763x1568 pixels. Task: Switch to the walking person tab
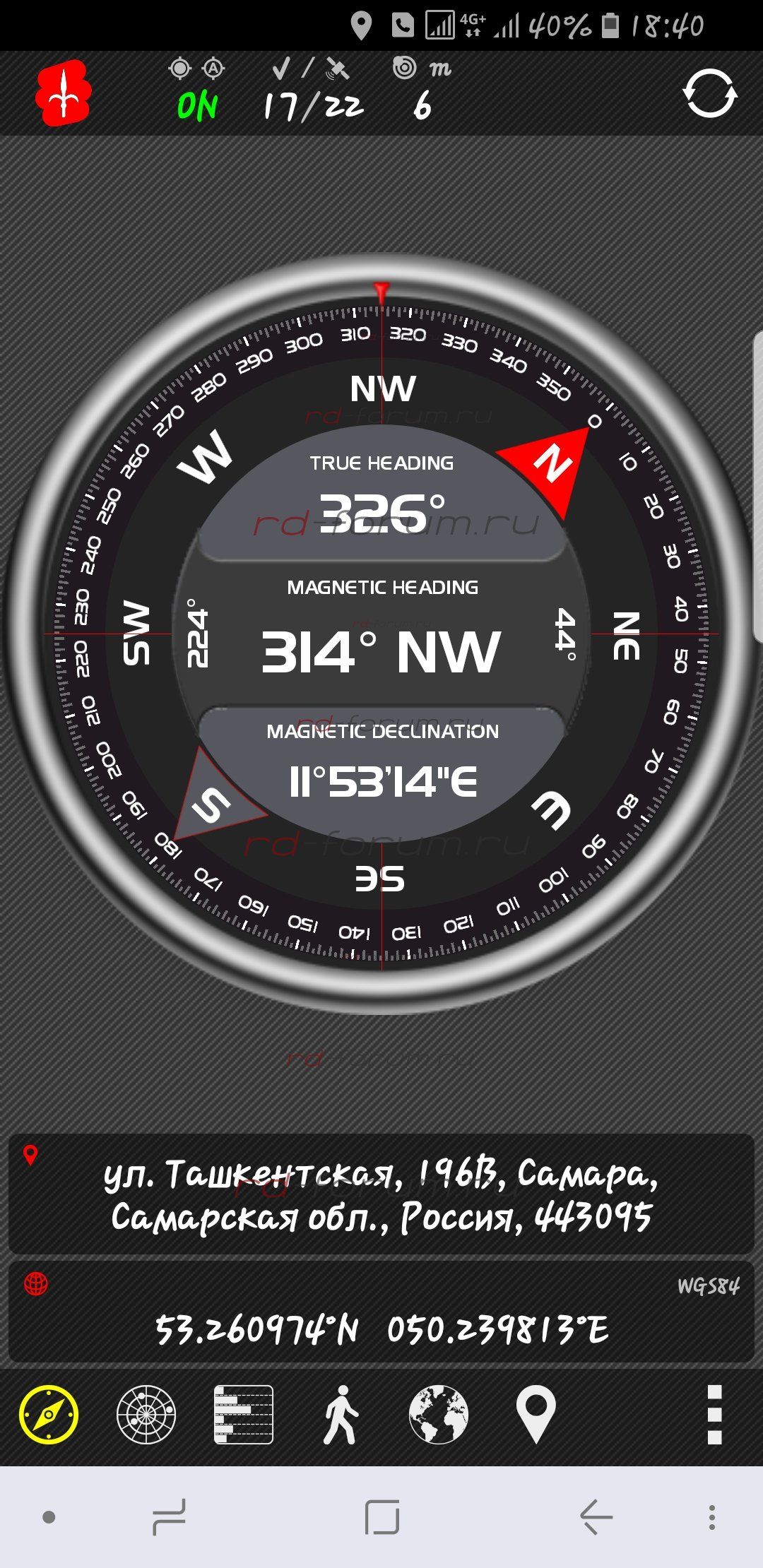[341, 1414]
